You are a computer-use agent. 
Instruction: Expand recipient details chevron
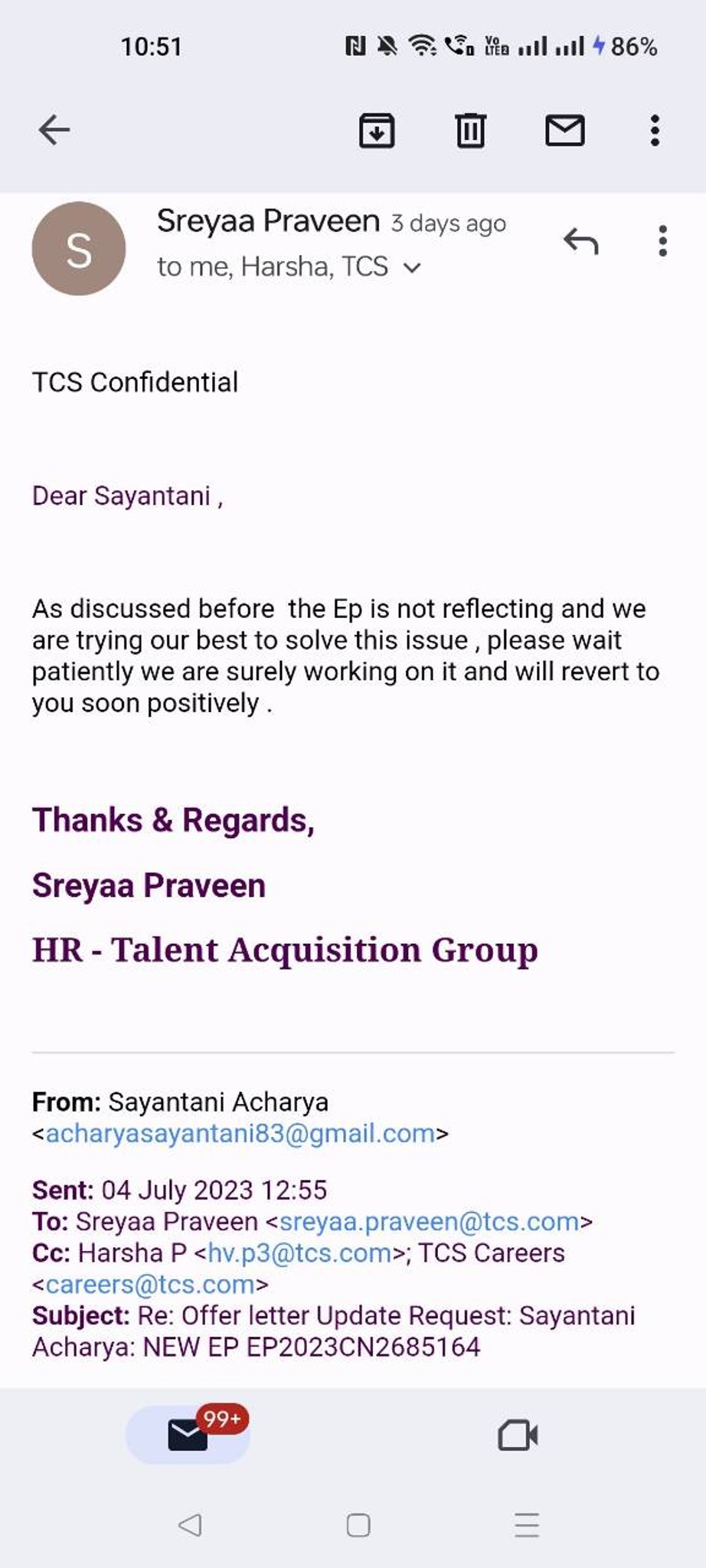coord(412,267)
